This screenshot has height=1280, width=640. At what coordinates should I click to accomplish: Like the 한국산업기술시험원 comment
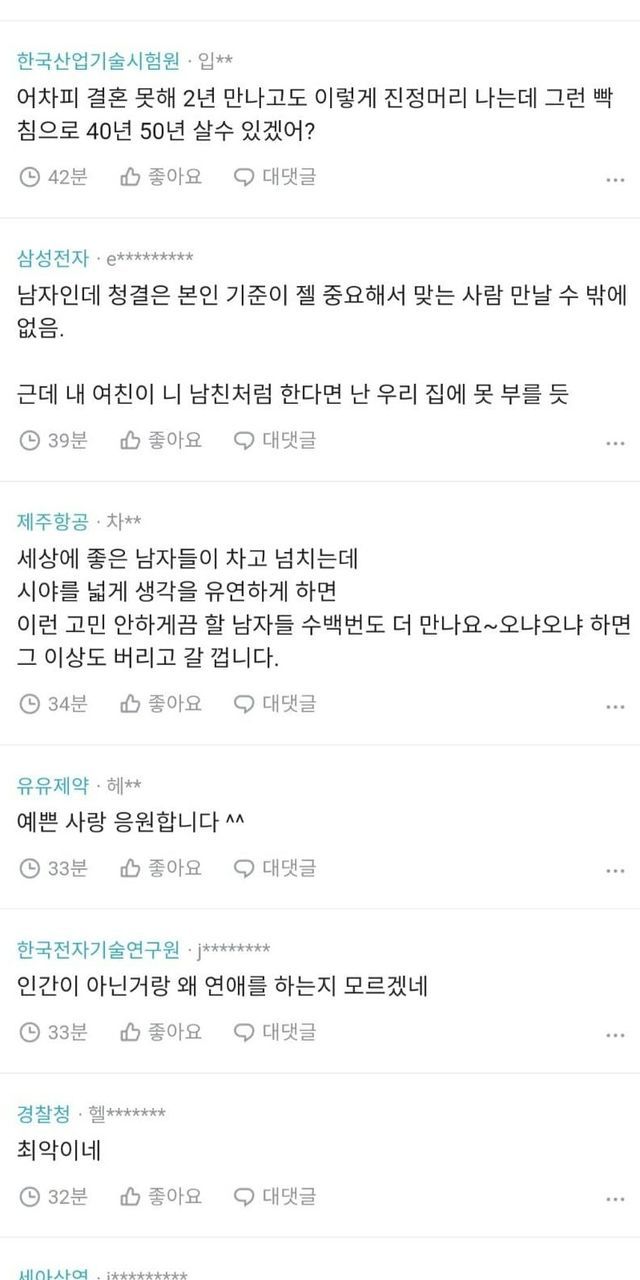(x=161, y=177)
